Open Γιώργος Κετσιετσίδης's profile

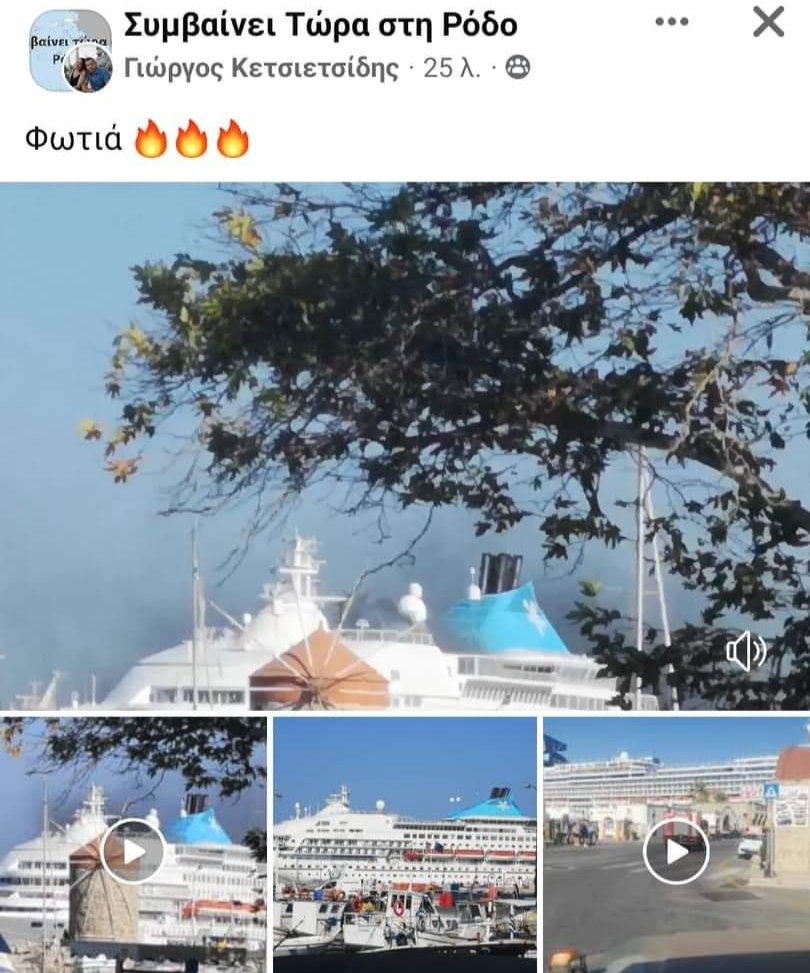coord(262,68)
